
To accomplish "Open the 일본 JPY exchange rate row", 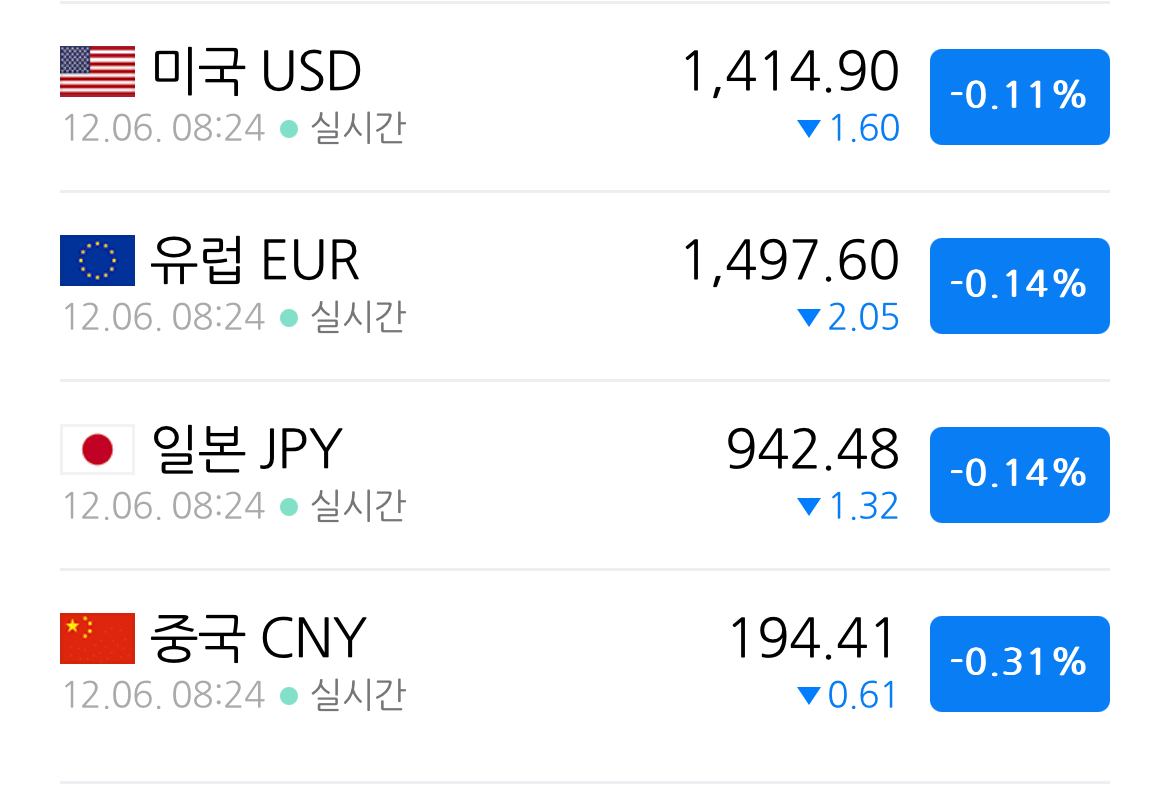I will 584,475.
